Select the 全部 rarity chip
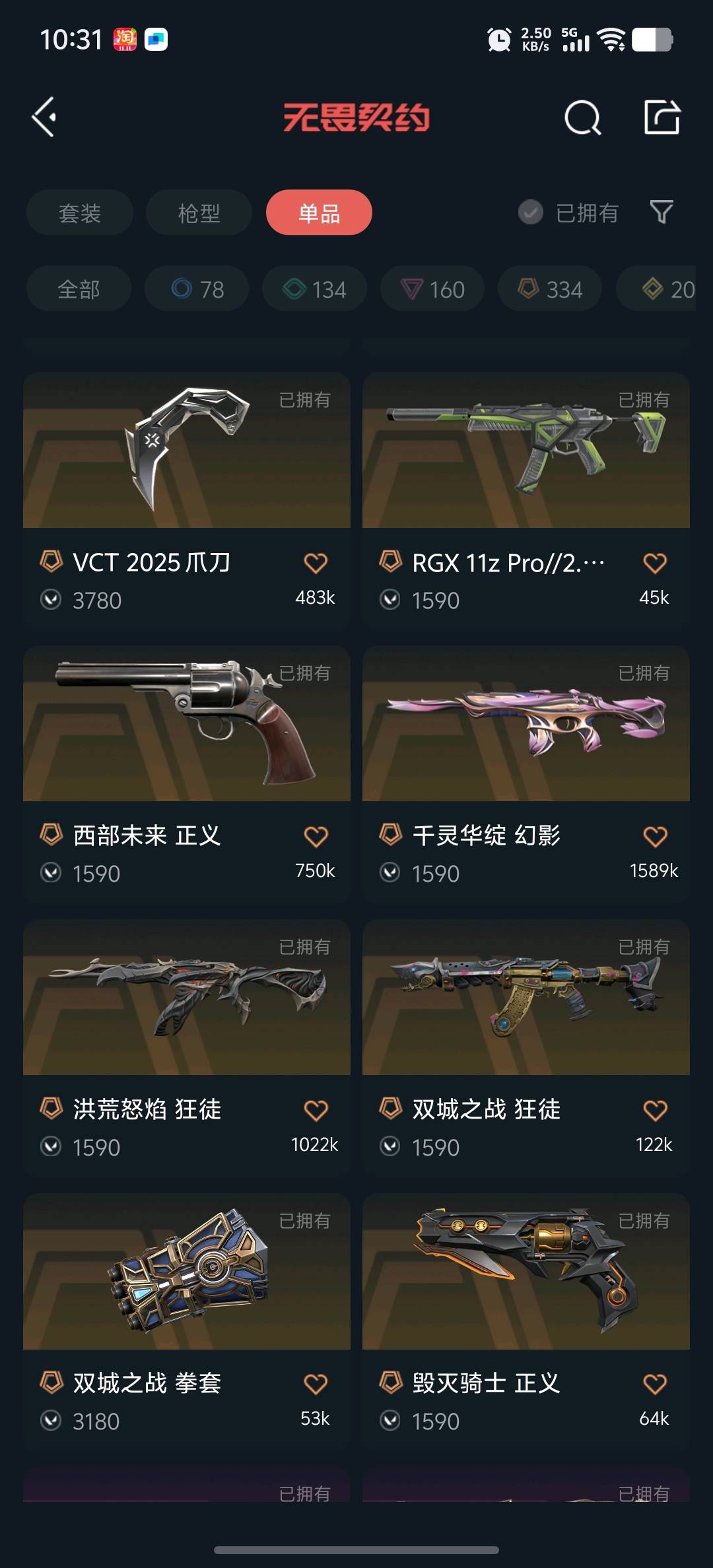713x1568 pixels. 79,289
